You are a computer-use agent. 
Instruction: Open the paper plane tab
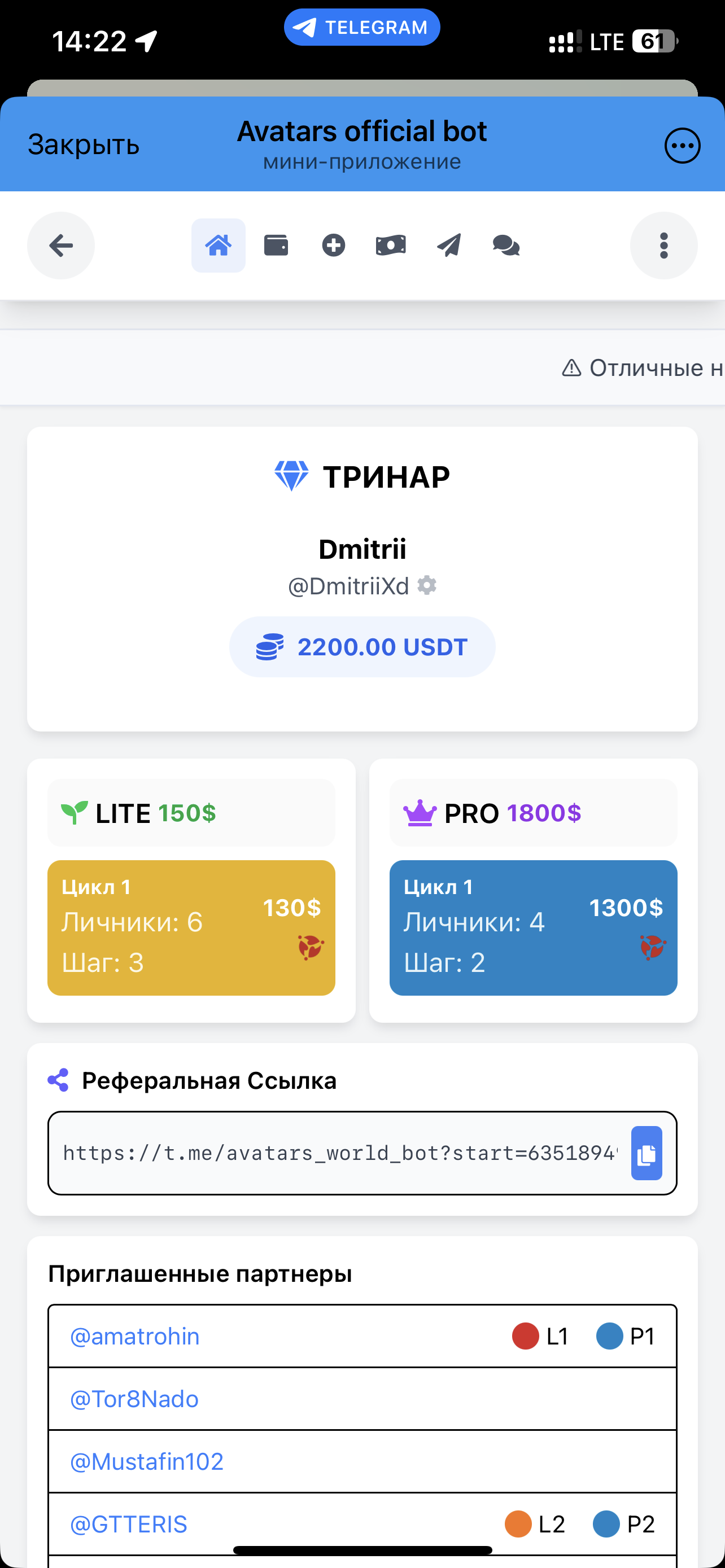pyautogui.click(x=449, y=246)
